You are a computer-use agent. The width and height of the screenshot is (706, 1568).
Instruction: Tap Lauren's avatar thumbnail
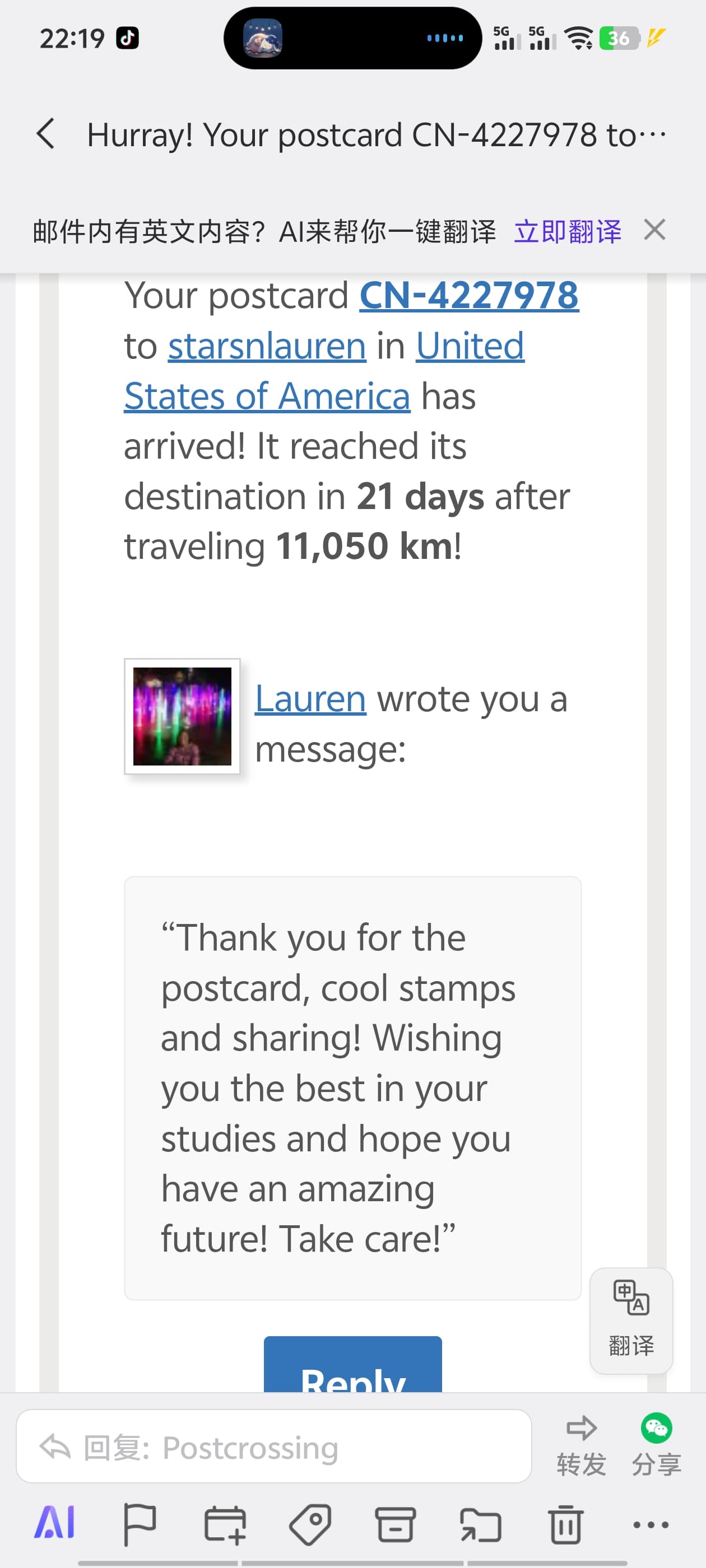click(182, 716)
